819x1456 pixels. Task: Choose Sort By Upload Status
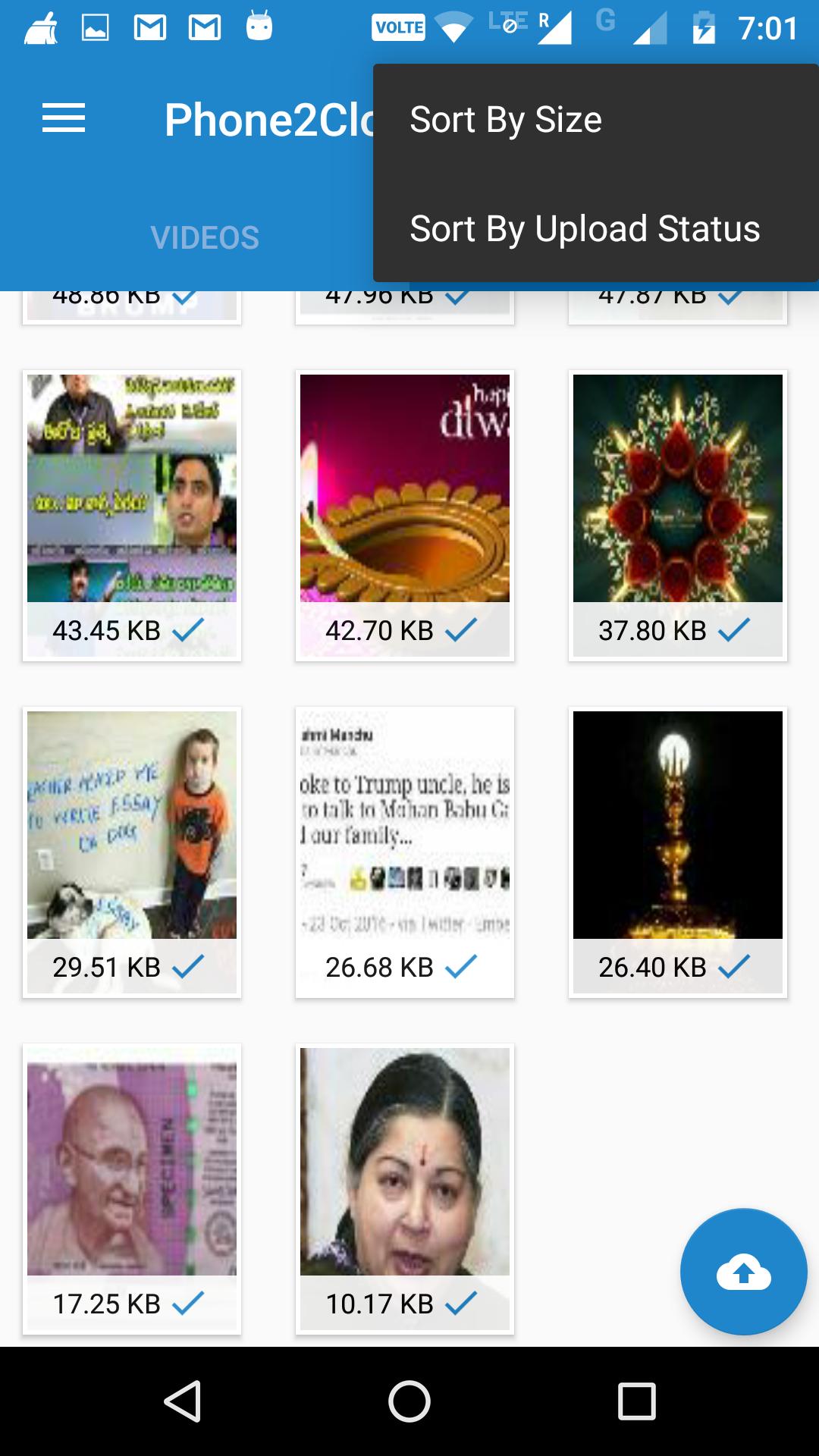click(585, 229)
